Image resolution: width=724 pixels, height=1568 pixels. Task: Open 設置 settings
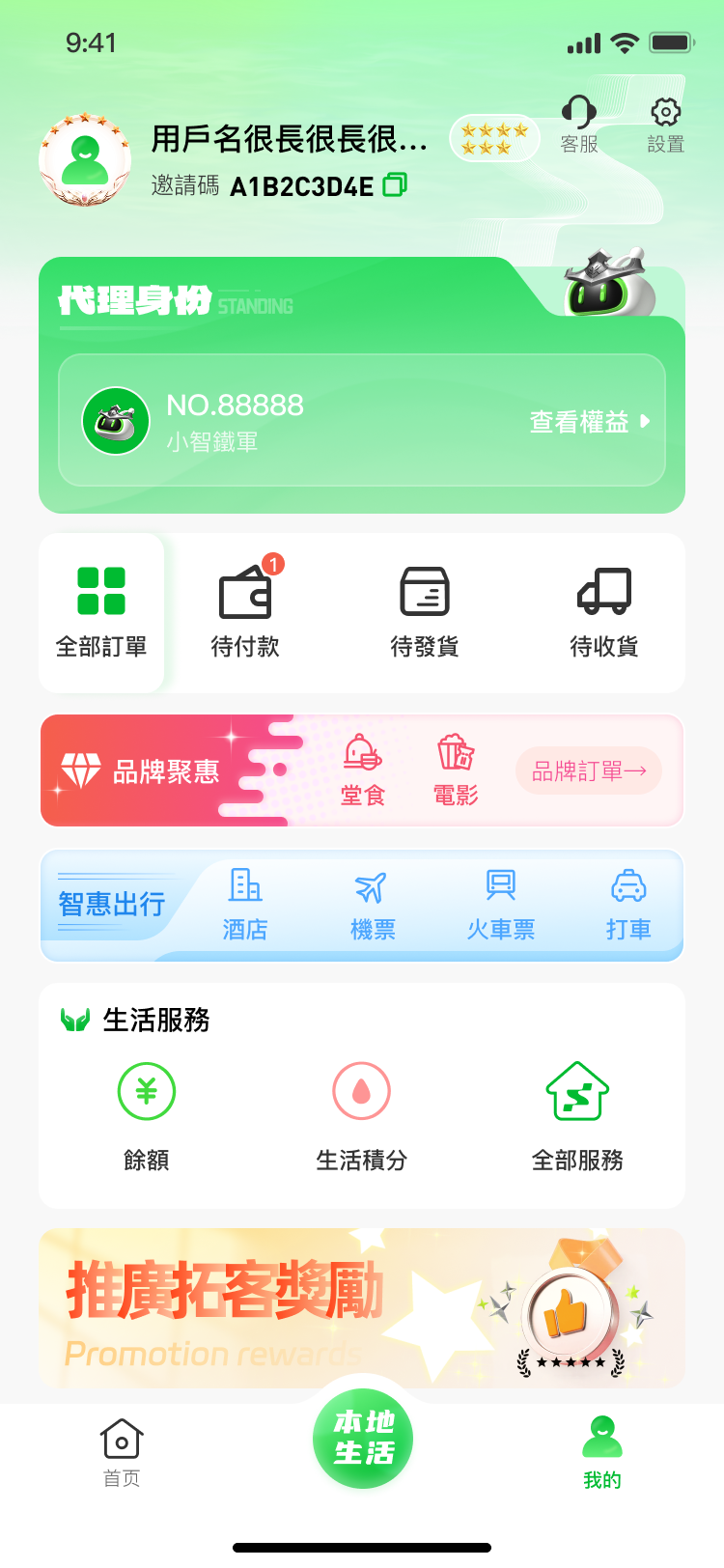(x=665, y=126)
